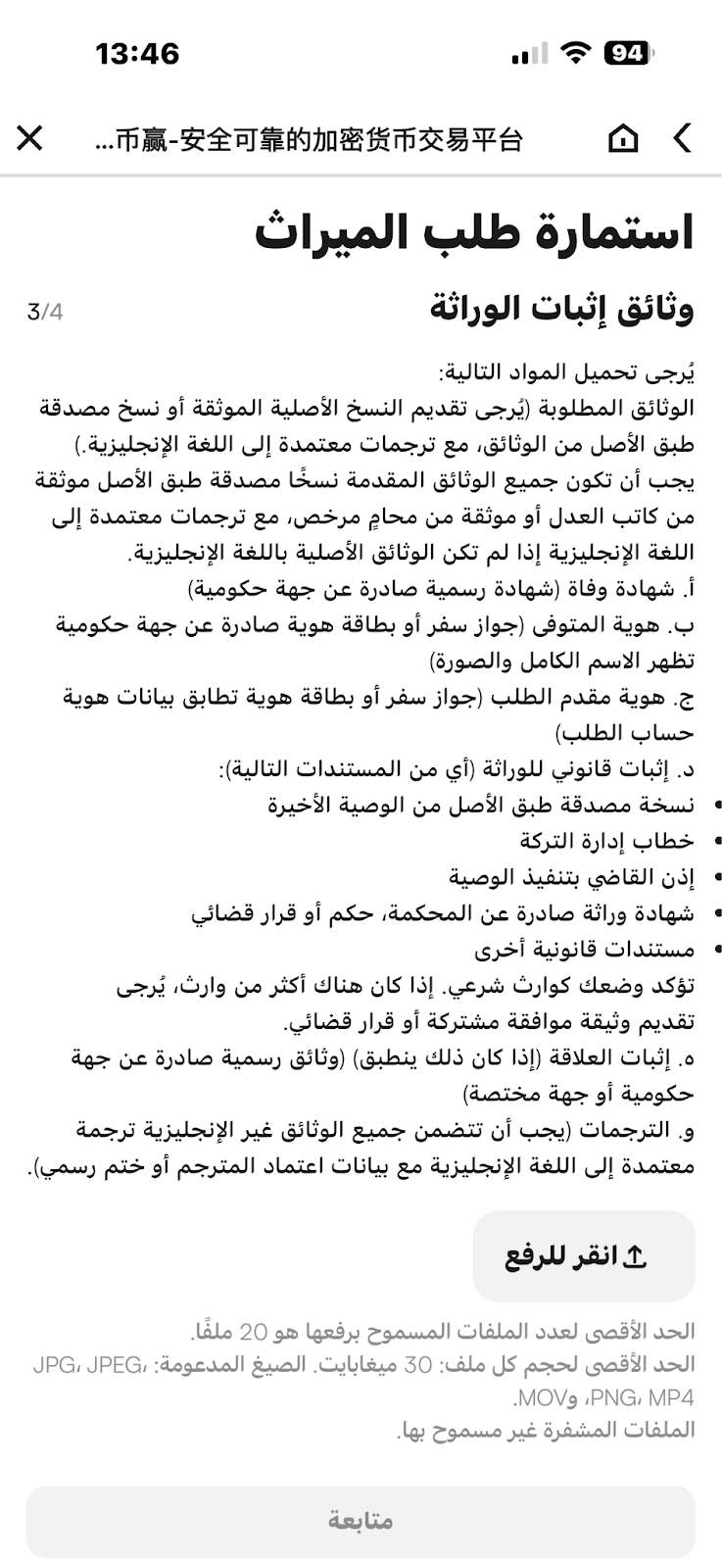Tap the forward chevron arrow at top
The image size is (722, 1568).
(683, 138)
